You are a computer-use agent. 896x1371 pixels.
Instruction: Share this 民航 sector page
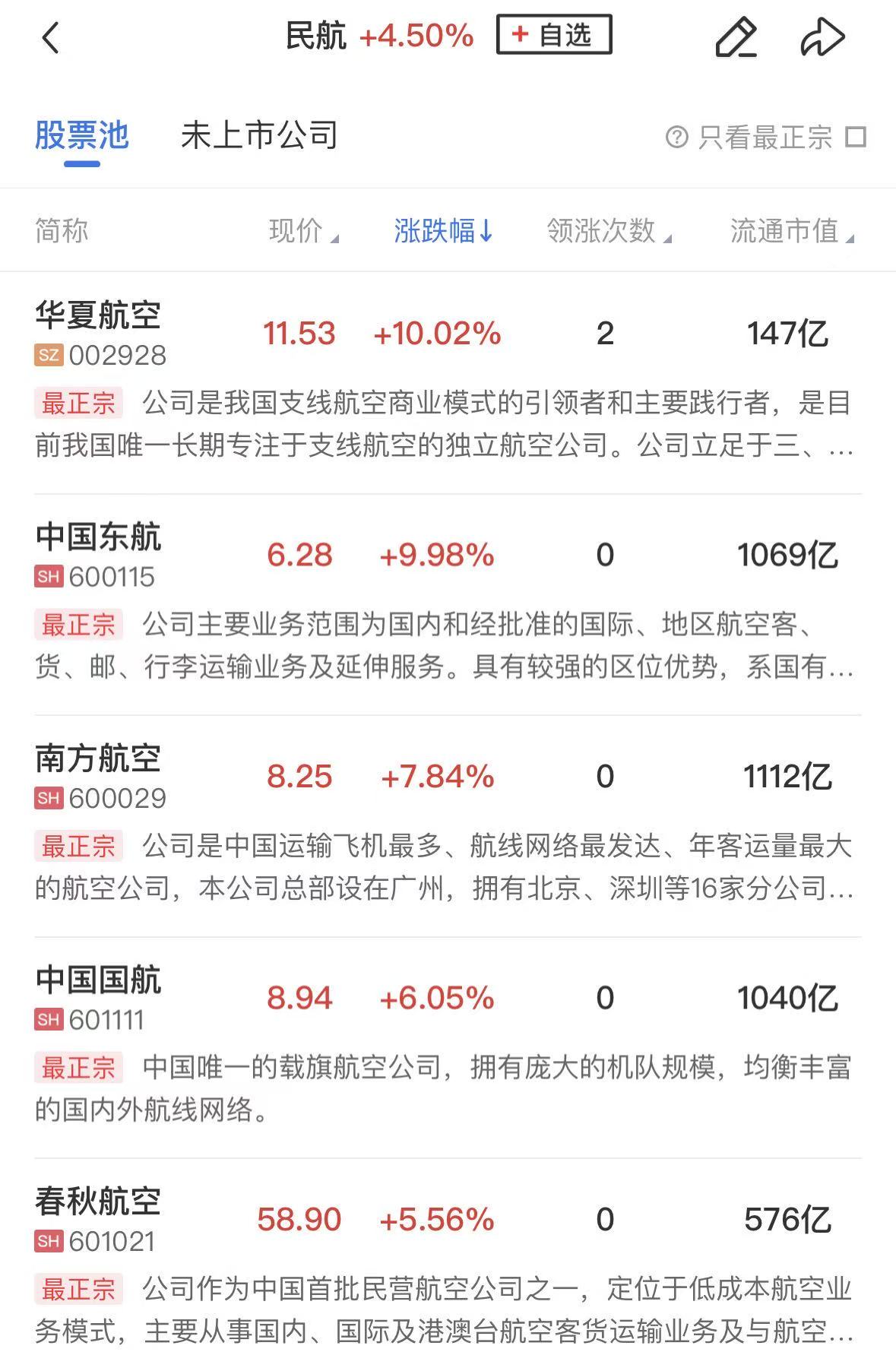click(822, 37)
